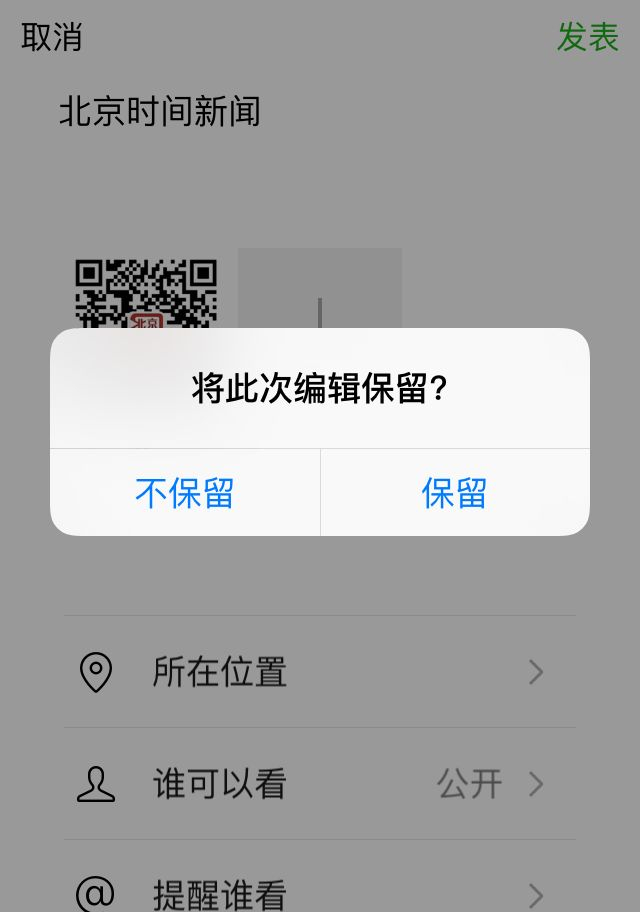The height and width of the screenshot is (912, 640).
Task: Choose 不保留 to discard the edit
Action: [x=185, y=493]
